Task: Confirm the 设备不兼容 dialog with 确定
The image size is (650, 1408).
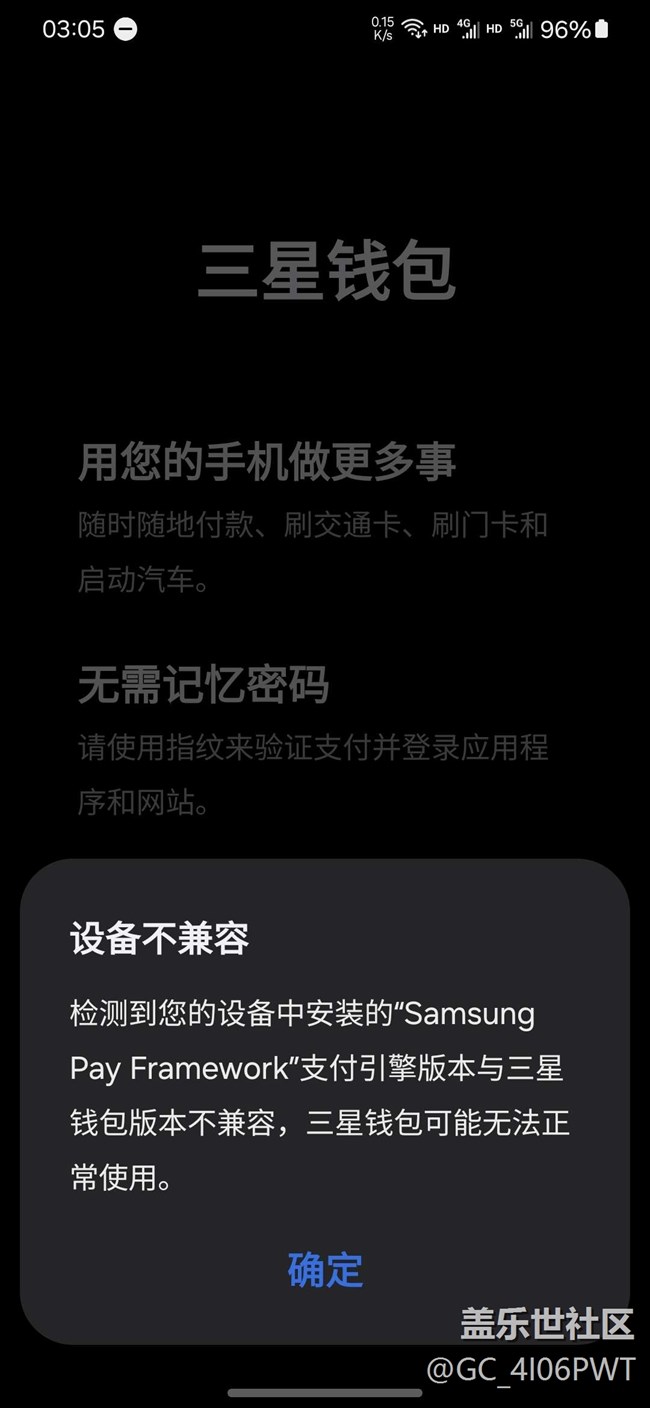Action: click(325, 1269)
